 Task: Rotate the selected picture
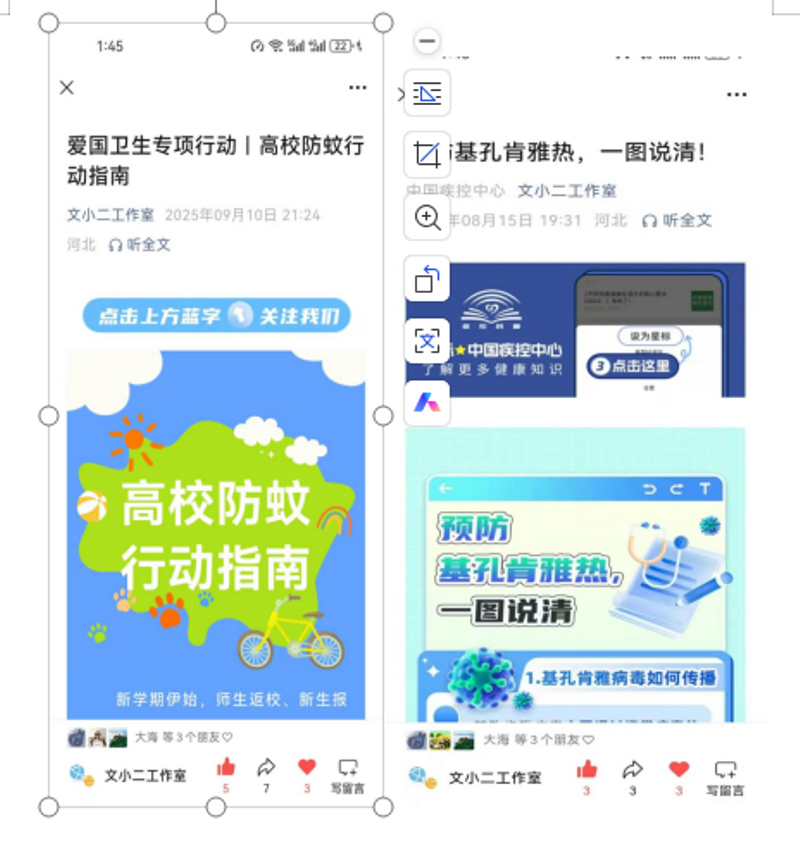(427, 280)
